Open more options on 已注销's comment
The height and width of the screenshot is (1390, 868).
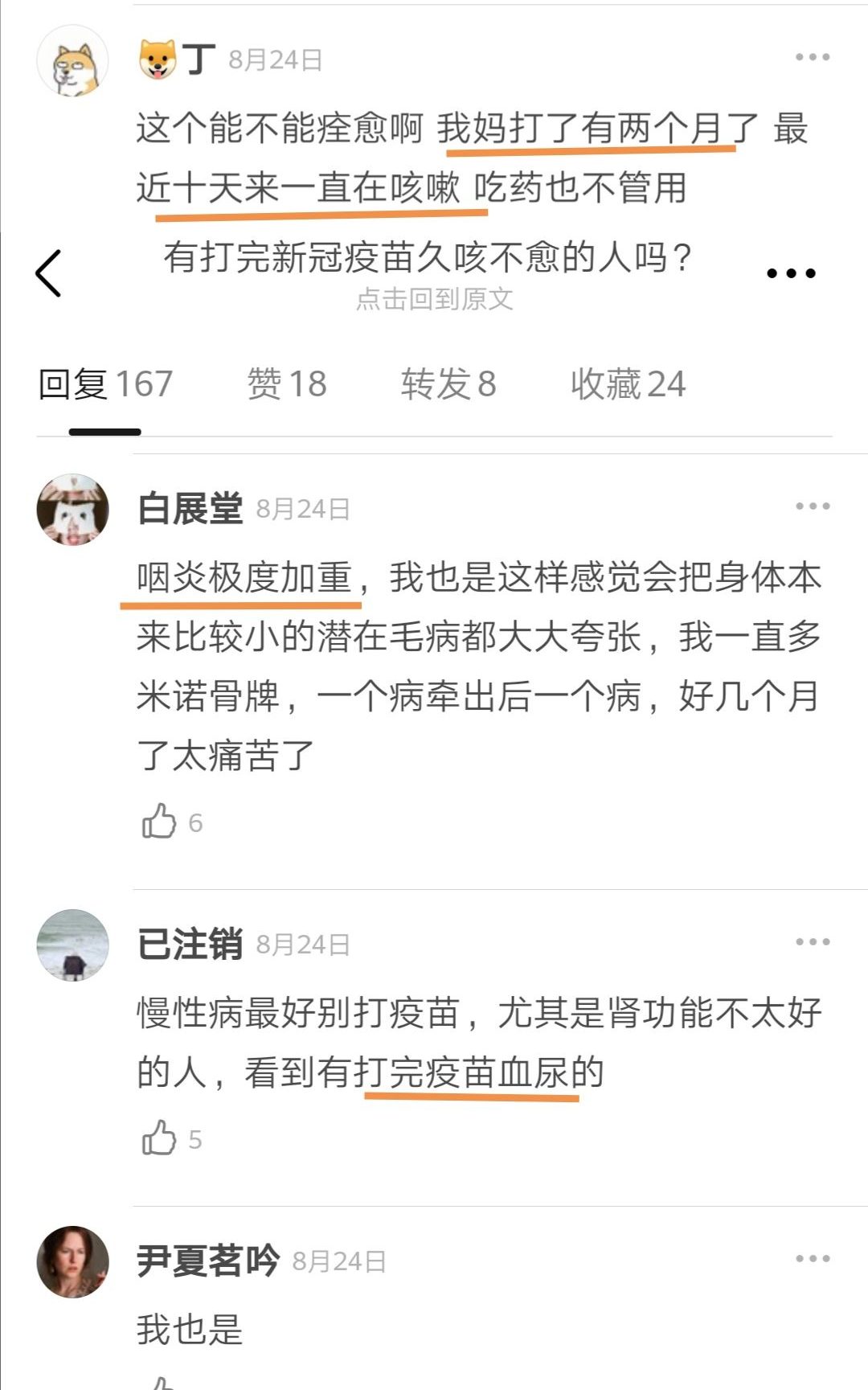pos(812,942)
